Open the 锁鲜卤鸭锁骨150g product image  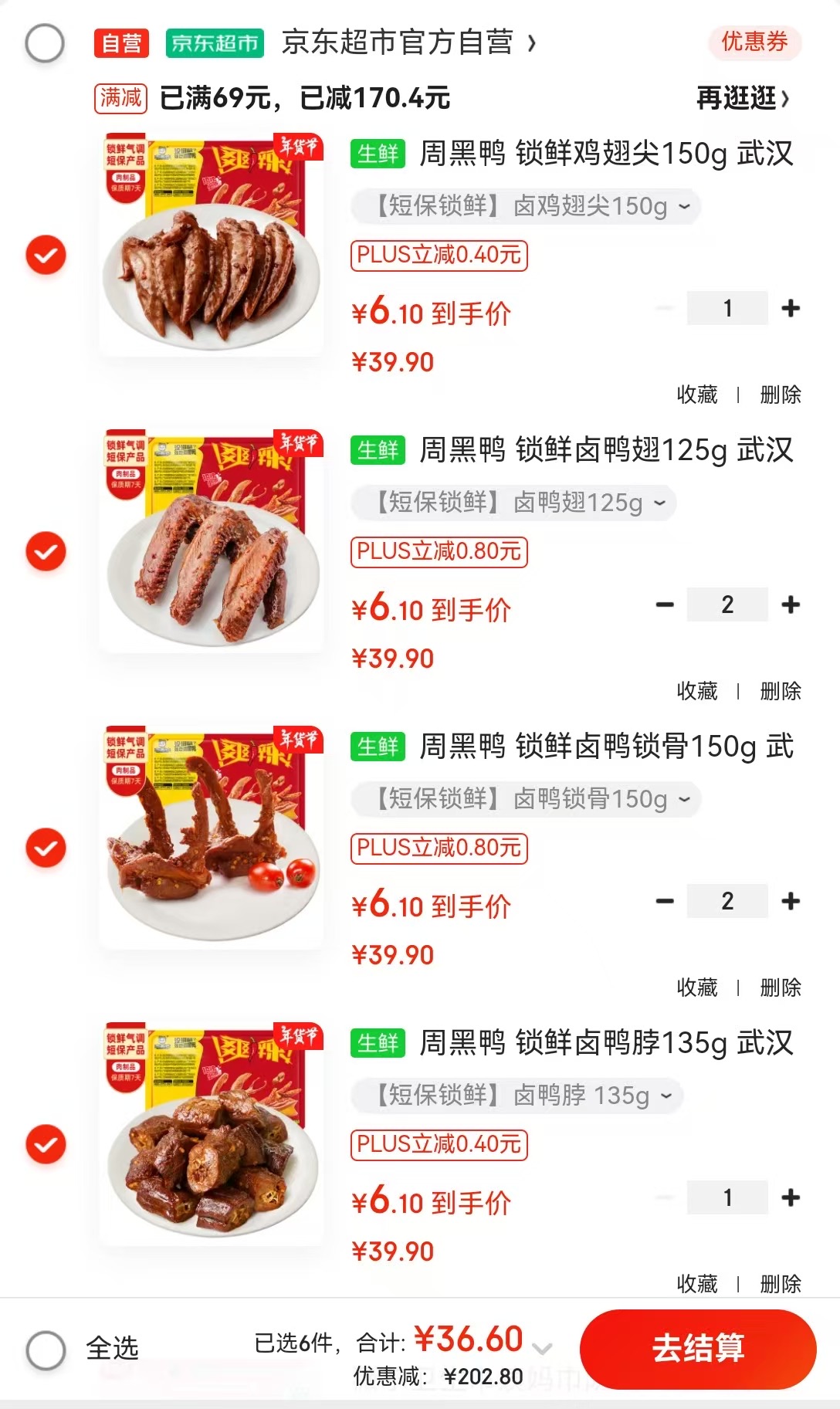pyautogui.click(x=212, y=837)
